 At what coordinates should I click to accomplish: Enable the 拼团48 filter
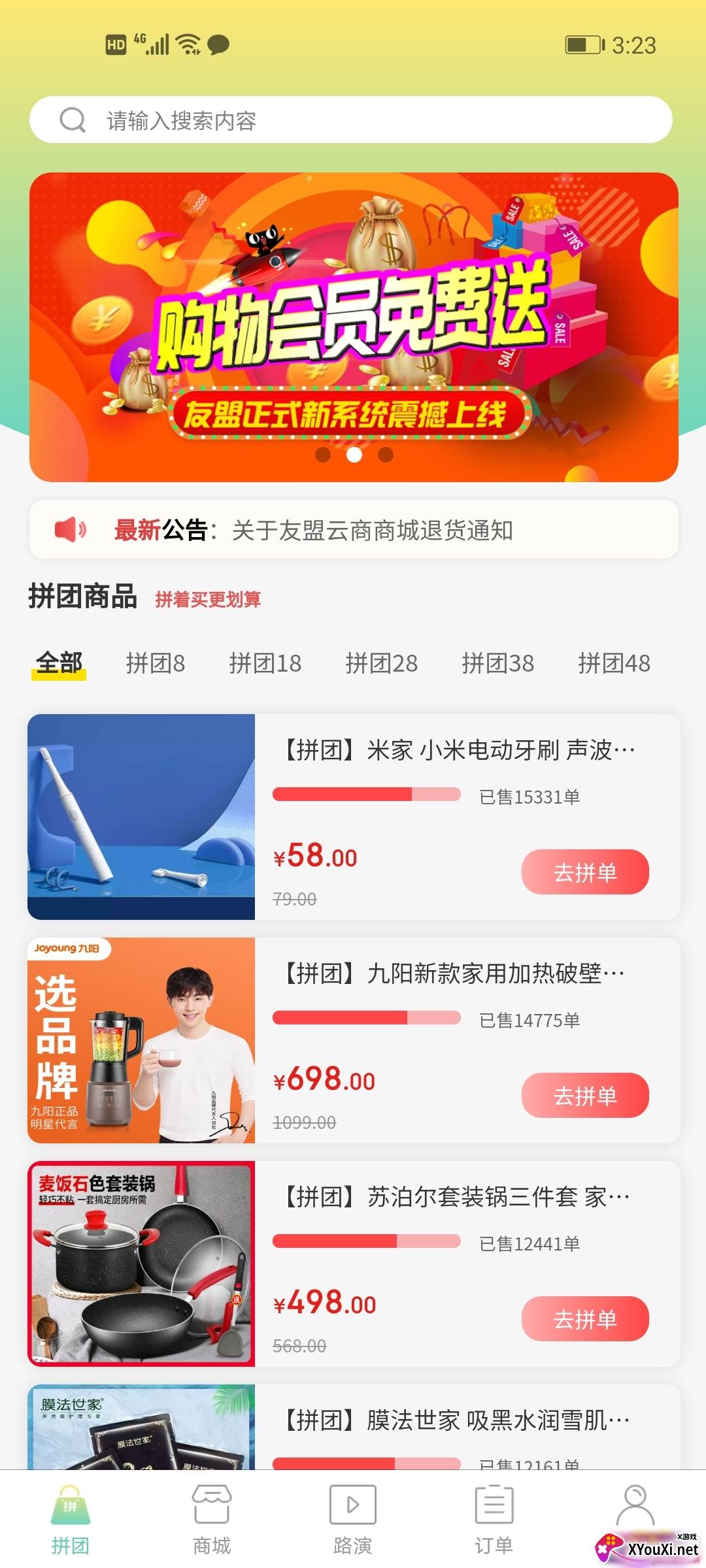click(615, 664)
